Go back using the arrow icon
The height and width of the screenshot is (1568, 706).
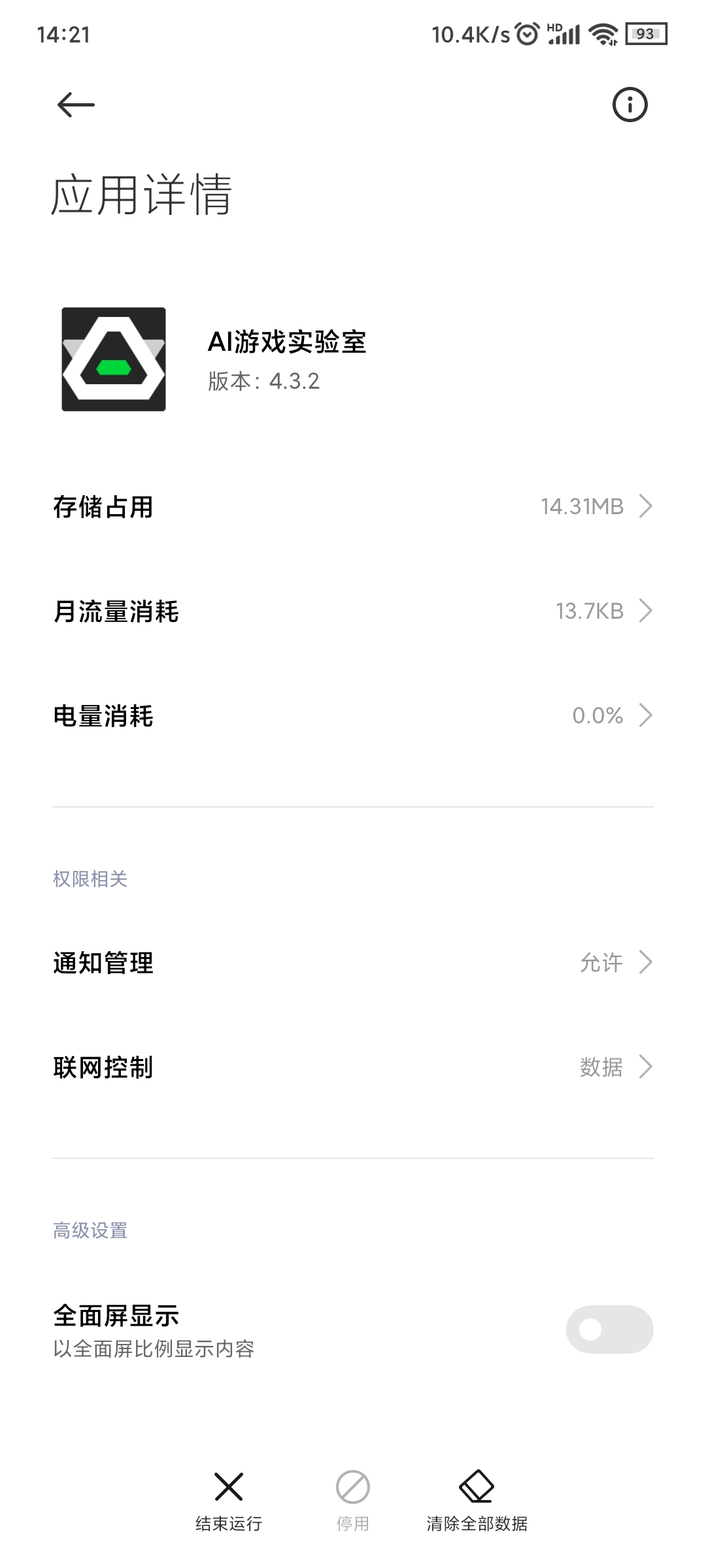click(x=76, y=105)
